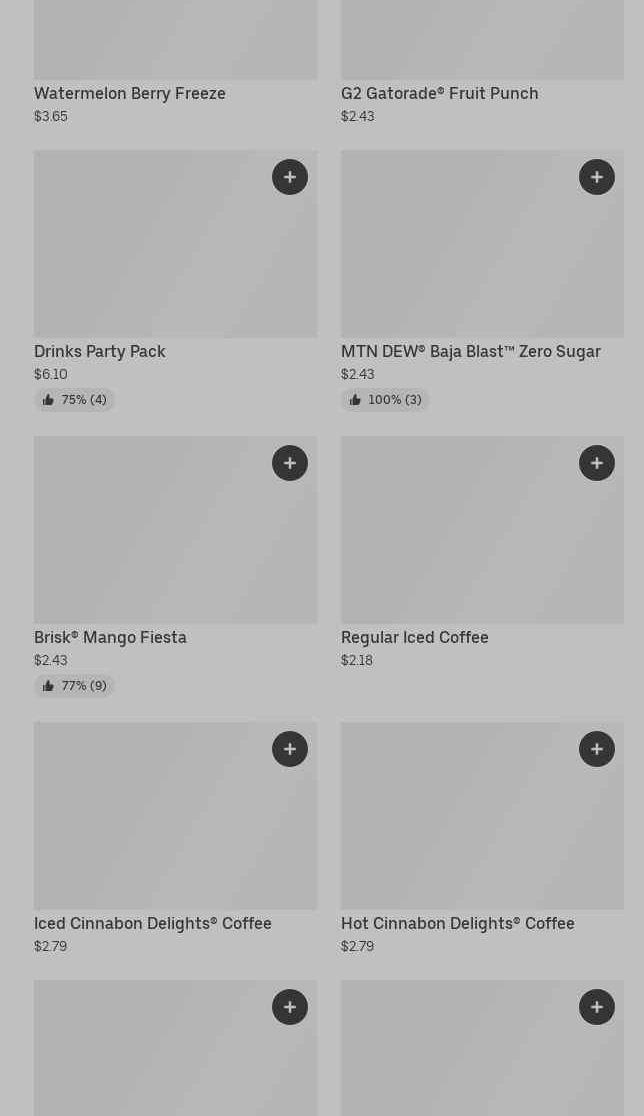Open Watermelon Berry Freeze item
Viewport: 644px width, 1116px height.
(130, 93)
